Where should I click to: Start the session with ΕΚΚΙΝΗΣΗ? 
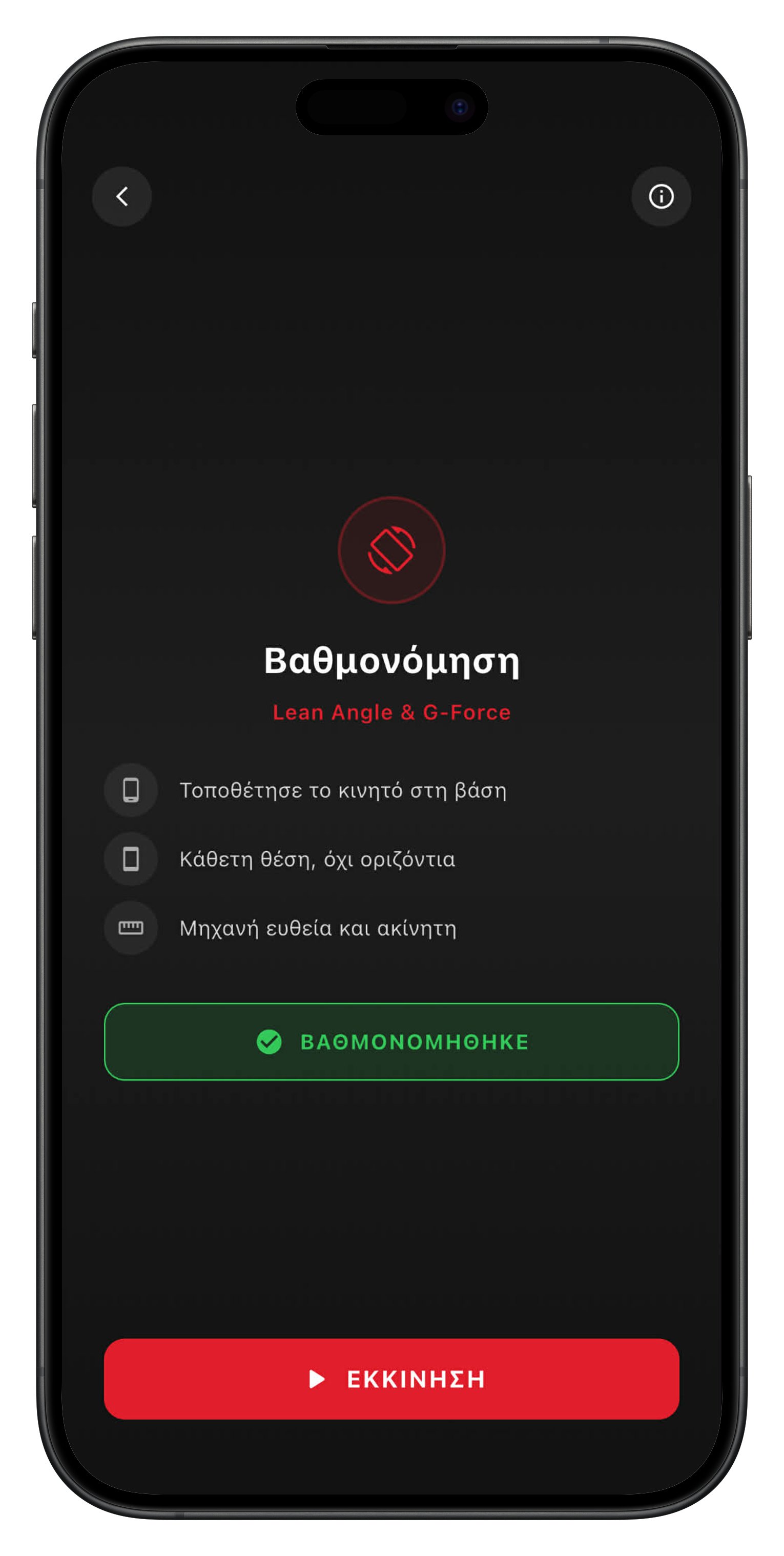pos(391,1379)
